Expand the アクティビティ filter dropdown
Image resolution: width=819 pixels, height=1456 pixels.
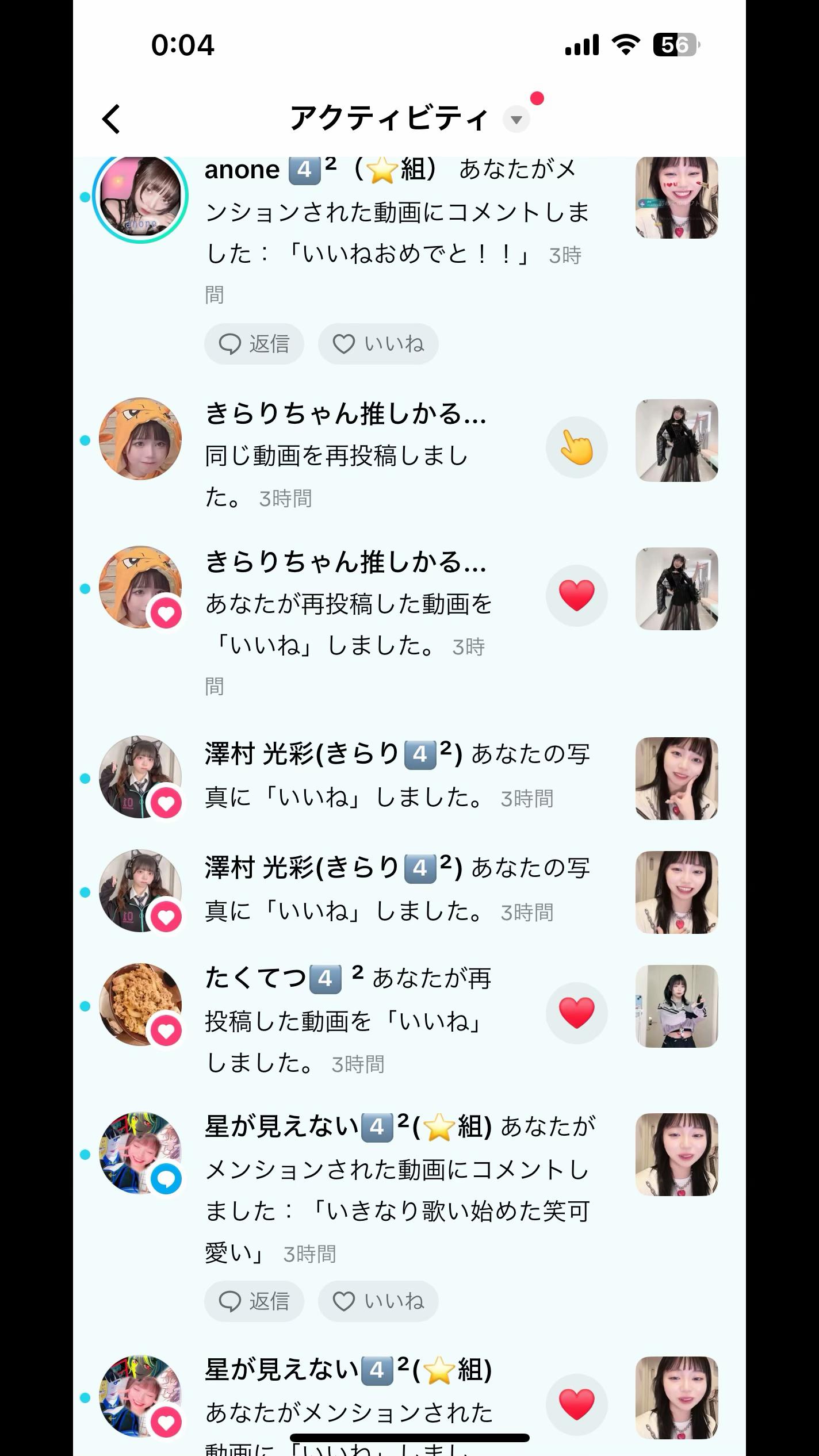[x=516, y=120]
